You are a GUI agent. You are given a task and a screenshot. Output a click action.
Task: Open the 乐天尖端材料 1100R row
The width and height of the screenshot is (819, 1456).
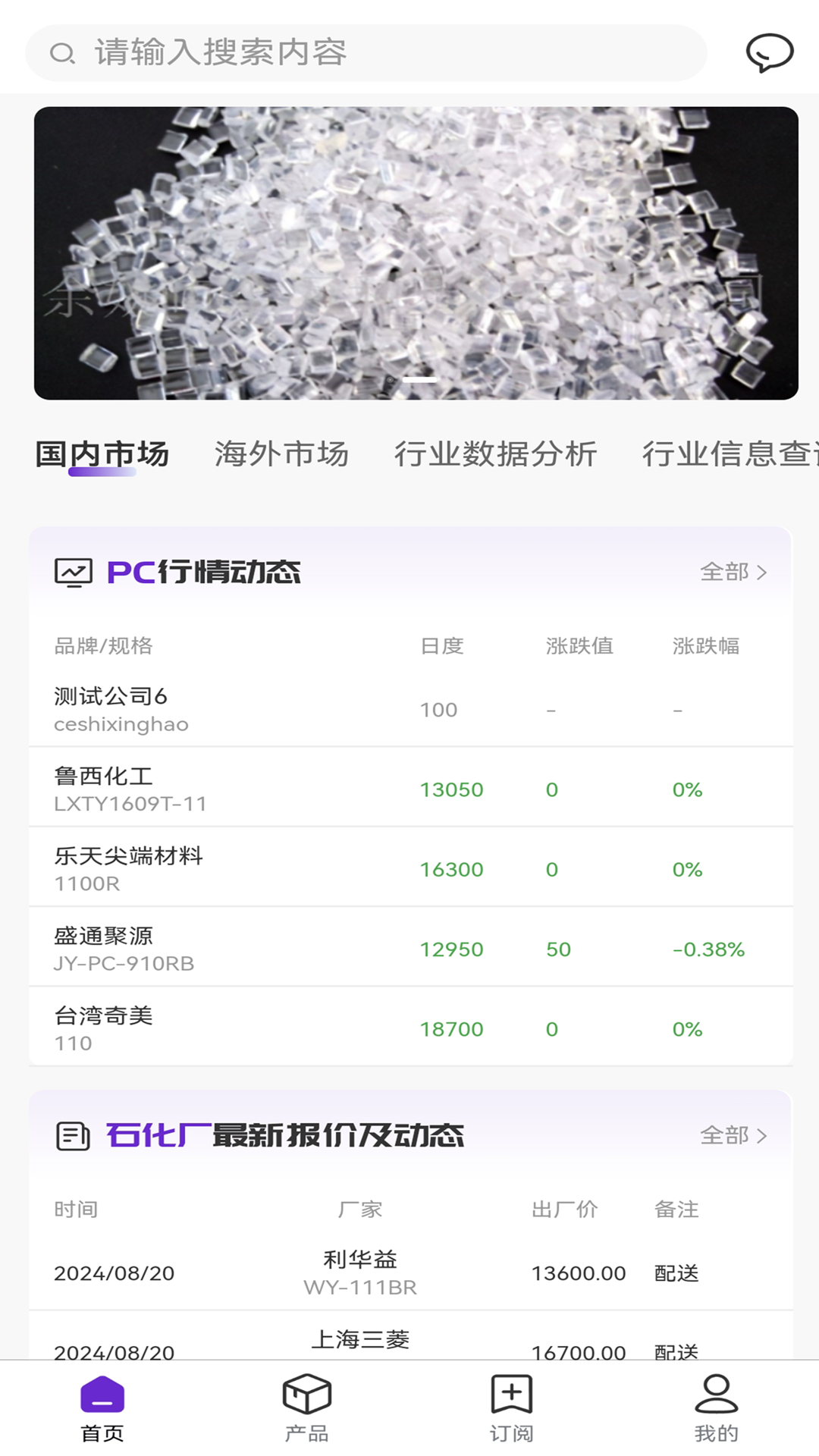(x=409, y=869)
